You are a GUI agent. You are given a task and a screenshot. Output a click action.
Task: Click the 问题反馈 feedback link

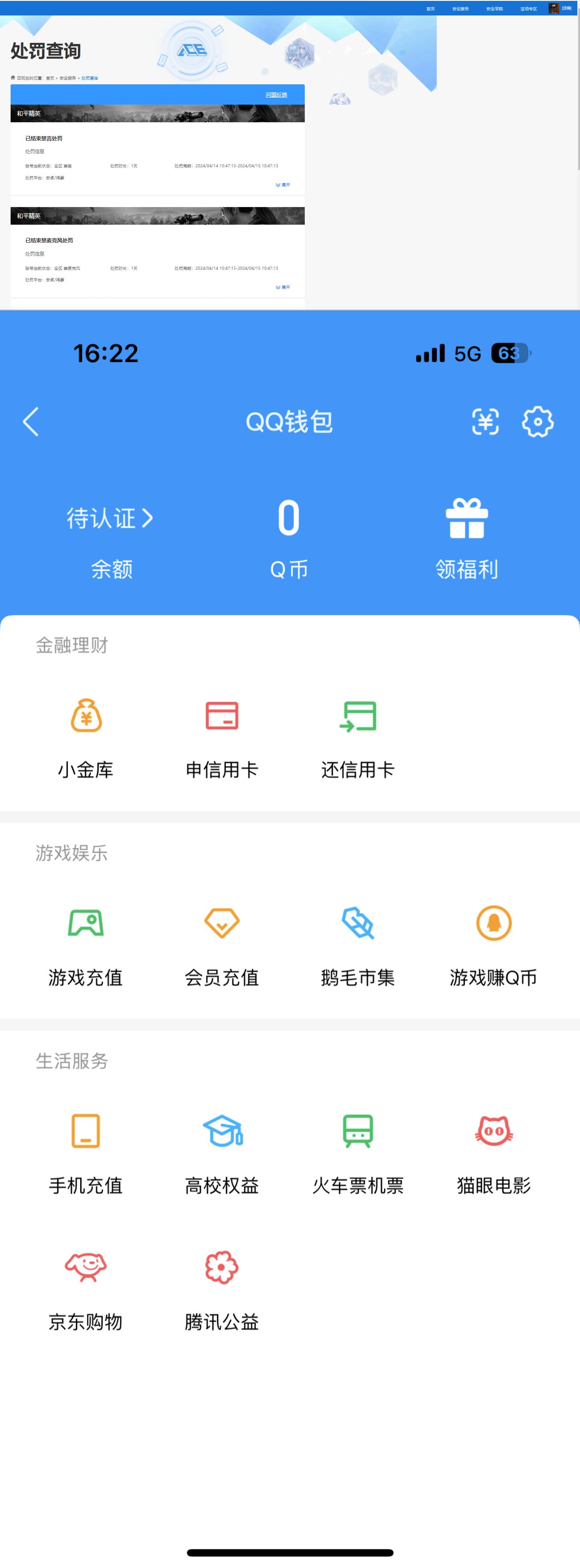277,95
